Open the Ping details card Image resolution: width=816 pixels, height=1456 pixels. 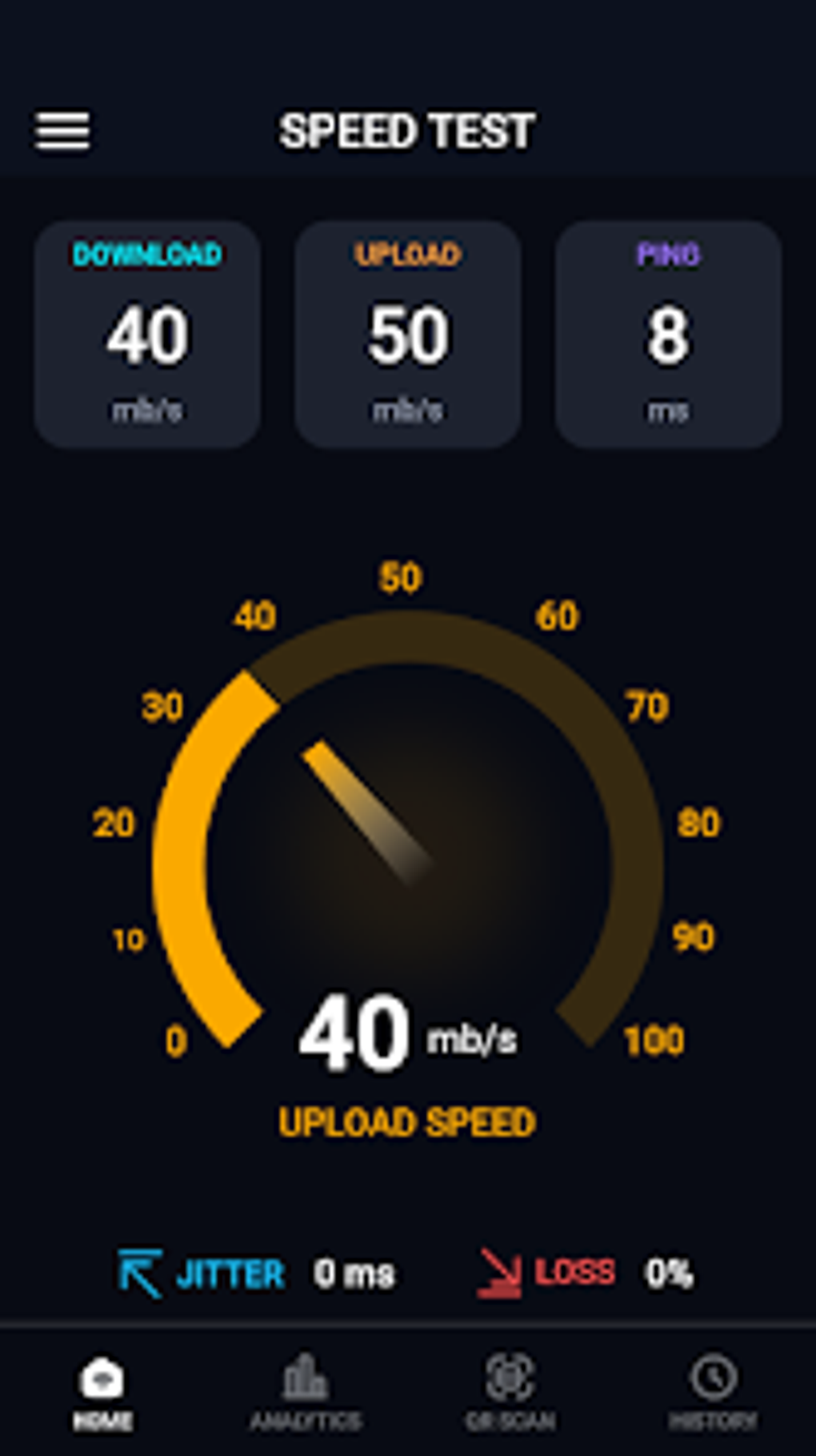coord(668,334)
